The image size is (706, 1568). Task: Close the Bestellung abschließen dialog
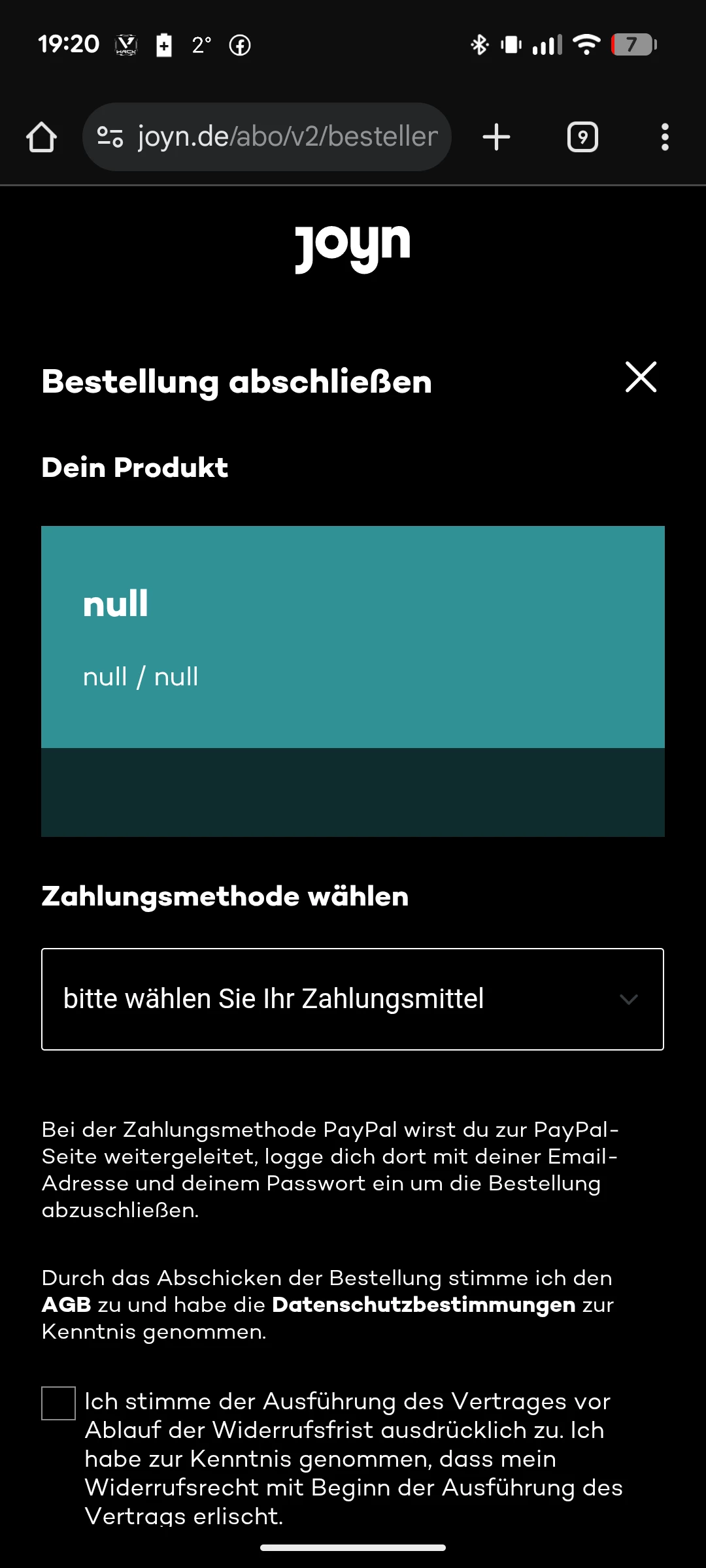641,377
